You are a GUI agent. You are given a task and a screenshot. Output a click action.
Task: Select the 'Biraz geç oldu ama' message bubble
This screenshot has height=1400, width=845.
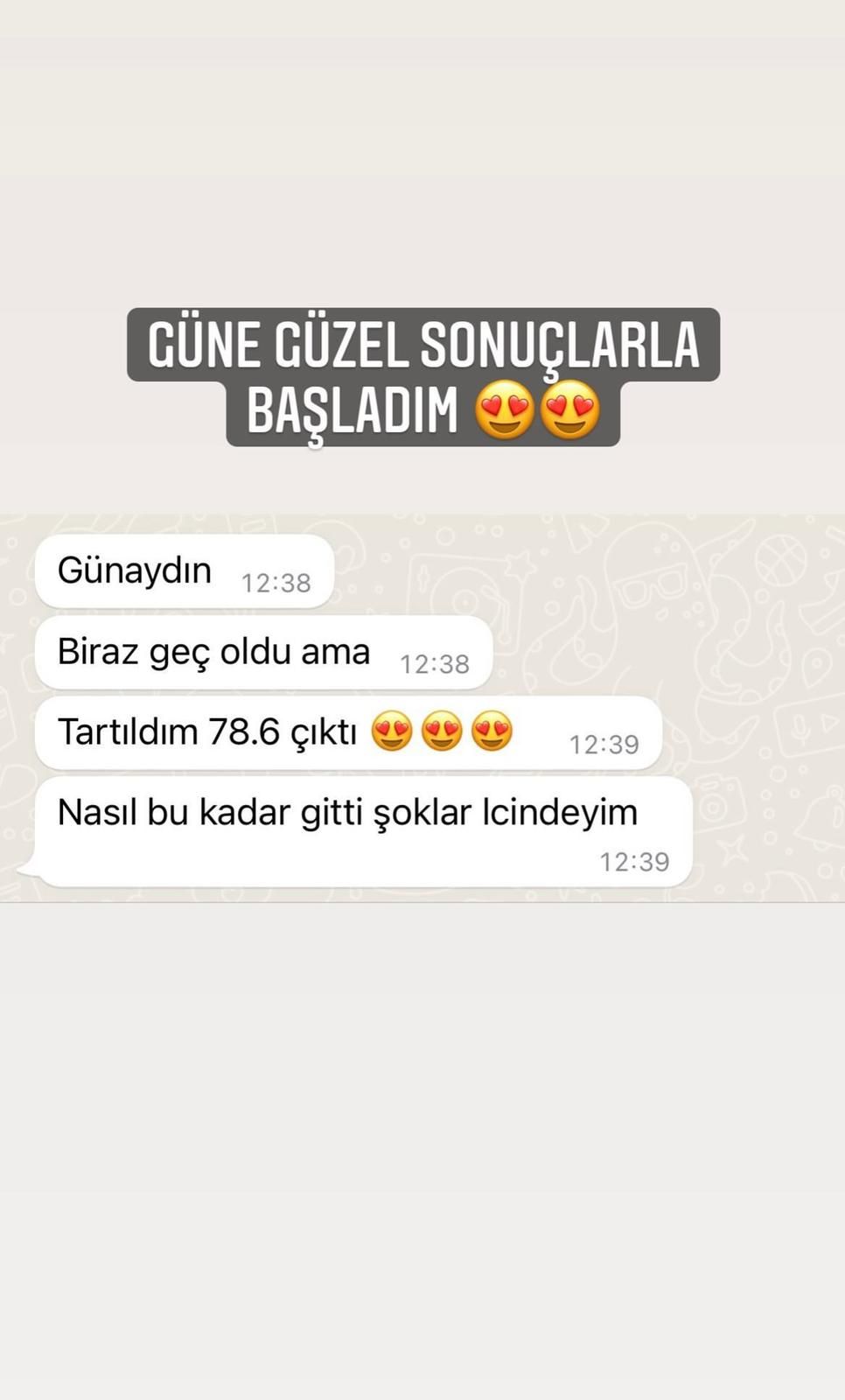pos(213,651)
